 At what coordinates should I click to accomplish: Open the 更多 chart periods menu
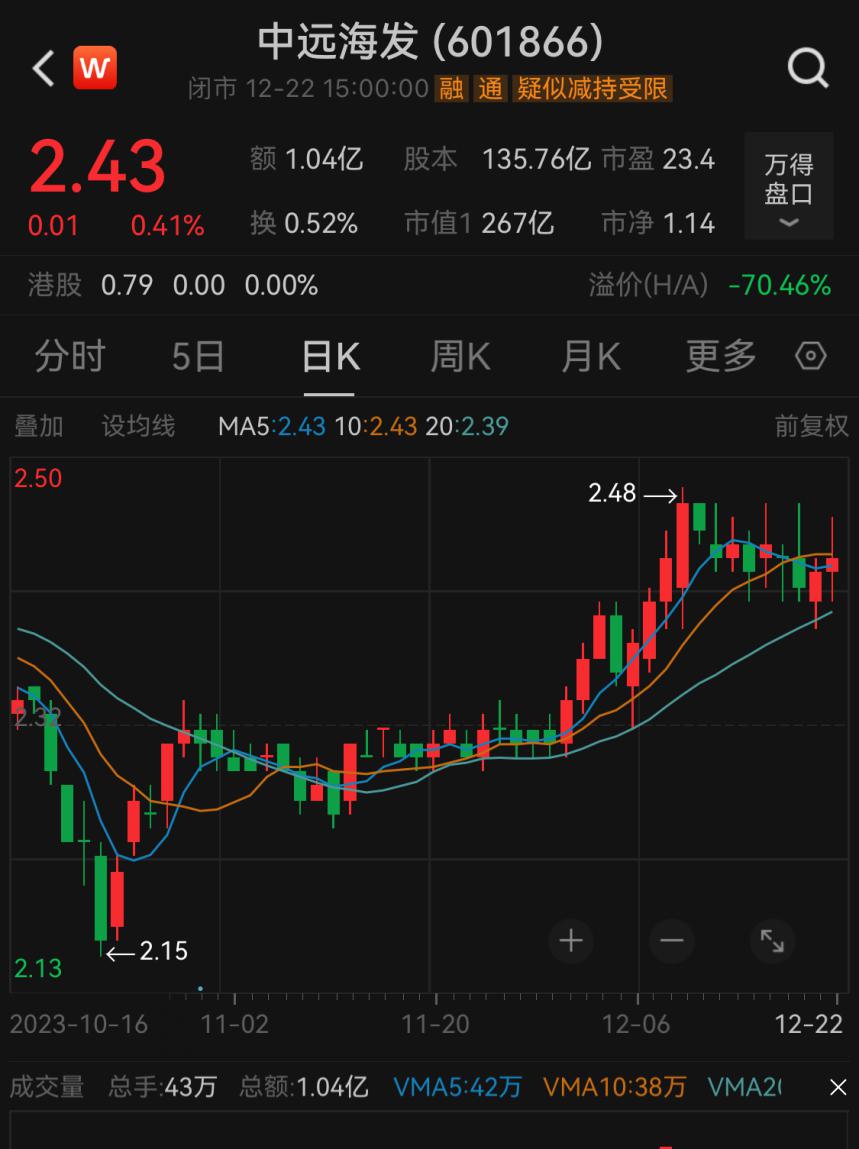click(x=720, y=356)
